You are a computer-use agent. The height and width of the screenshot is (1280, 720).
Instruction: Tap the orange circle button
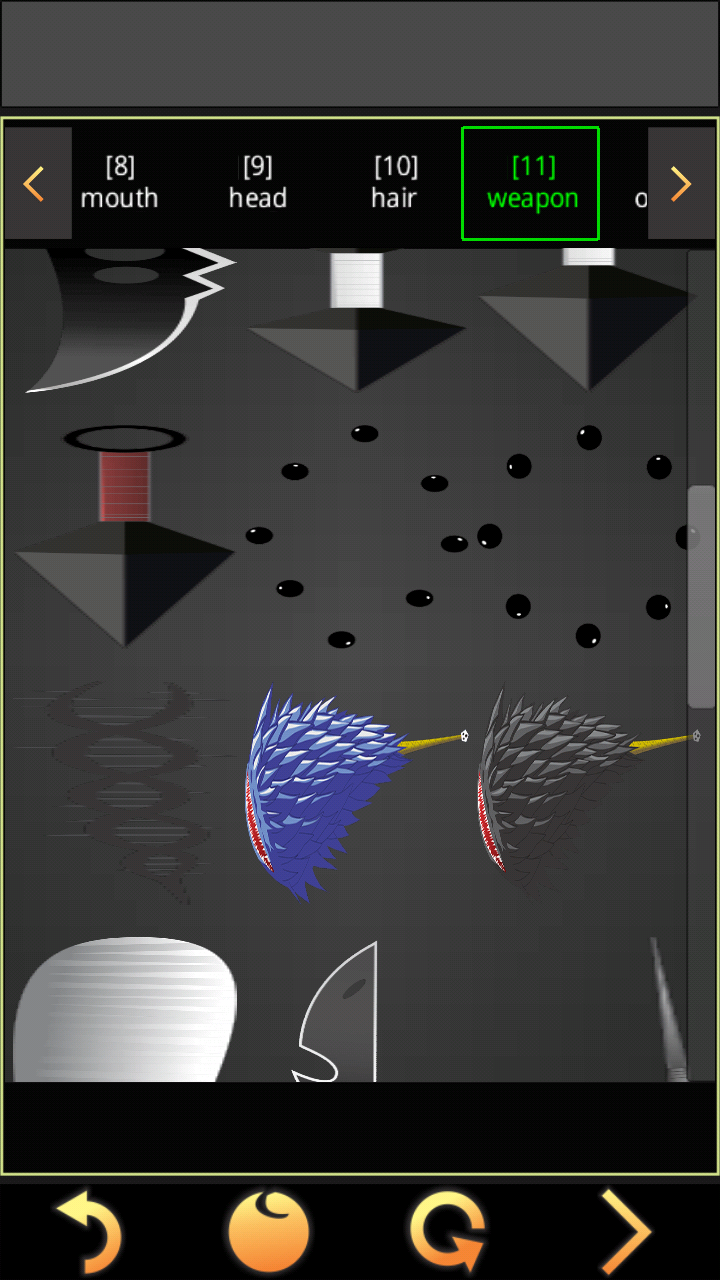click(268, 1232)
